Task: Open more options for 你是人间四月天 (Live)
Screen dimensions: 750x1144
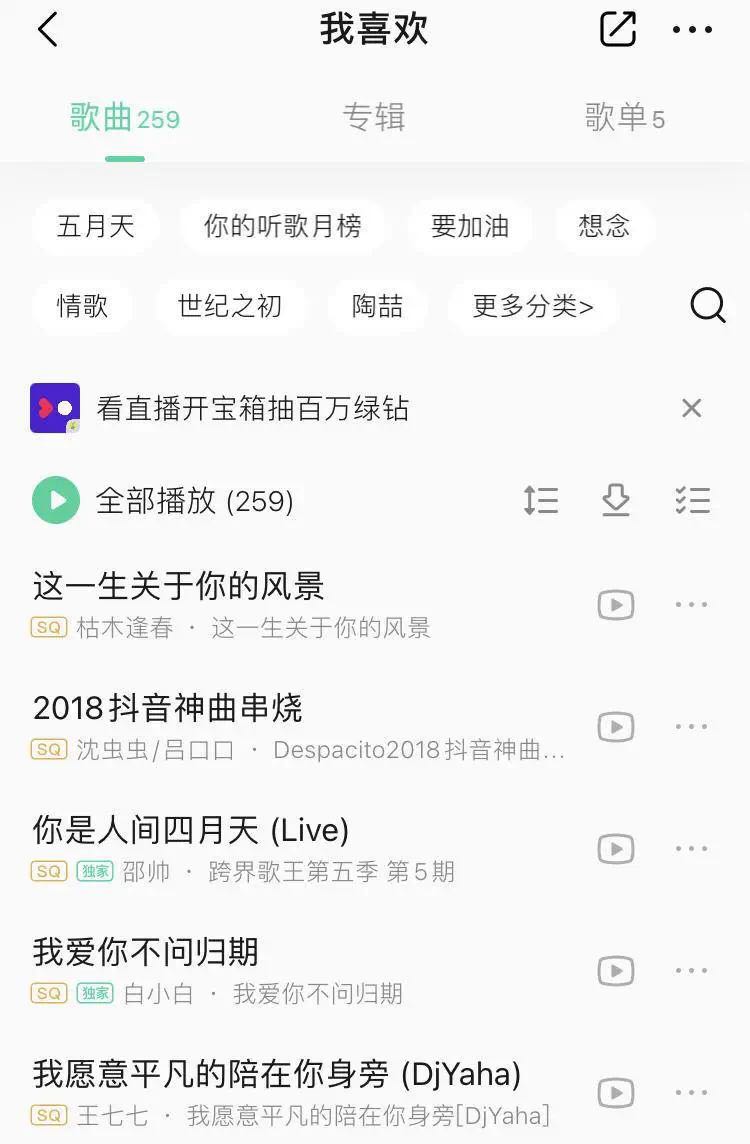Action: coord(691,848)
